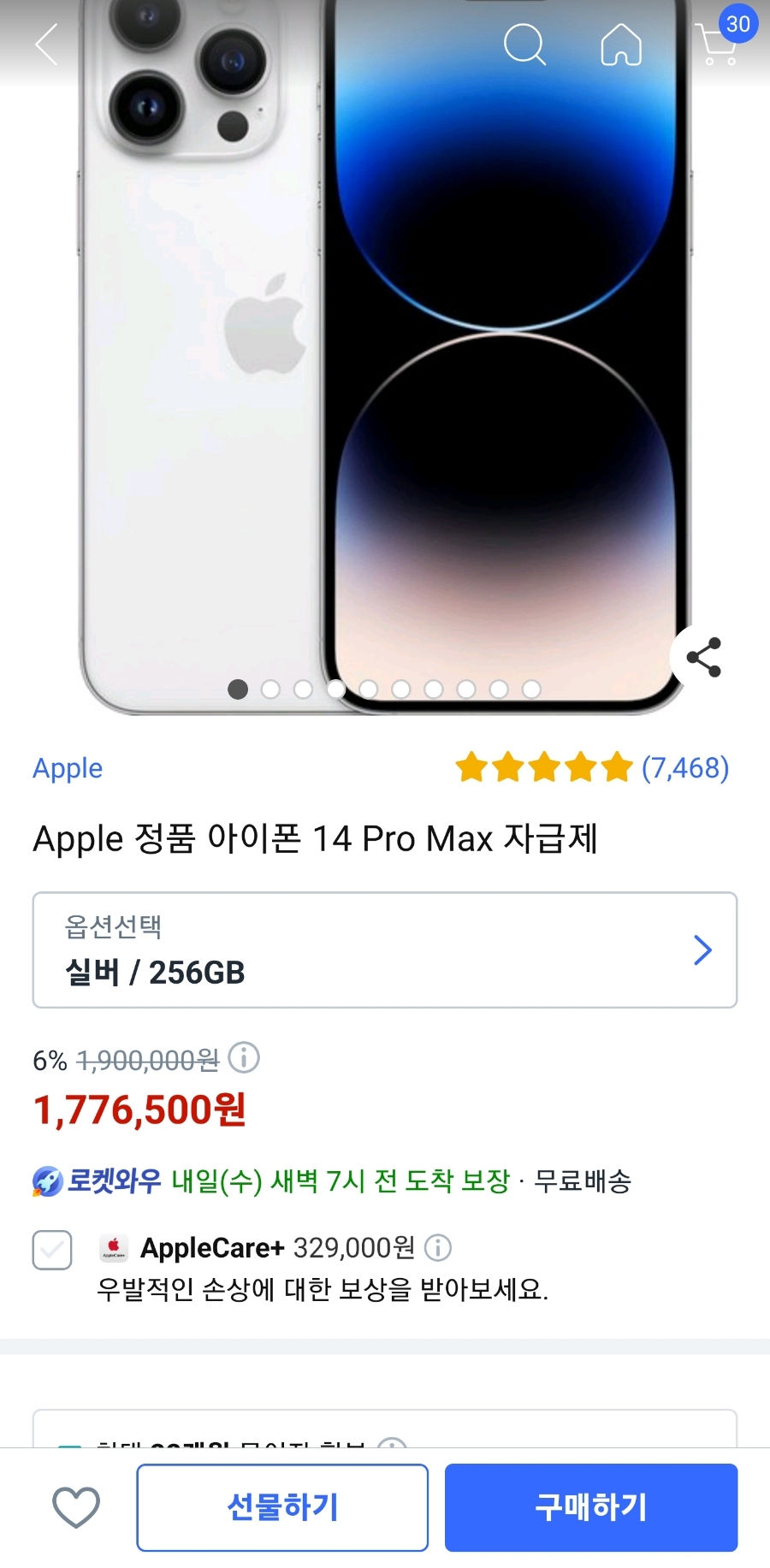
Task: Tap the 구매하기 buy button
Action: pyautogui.click(x=591, y=1507)
